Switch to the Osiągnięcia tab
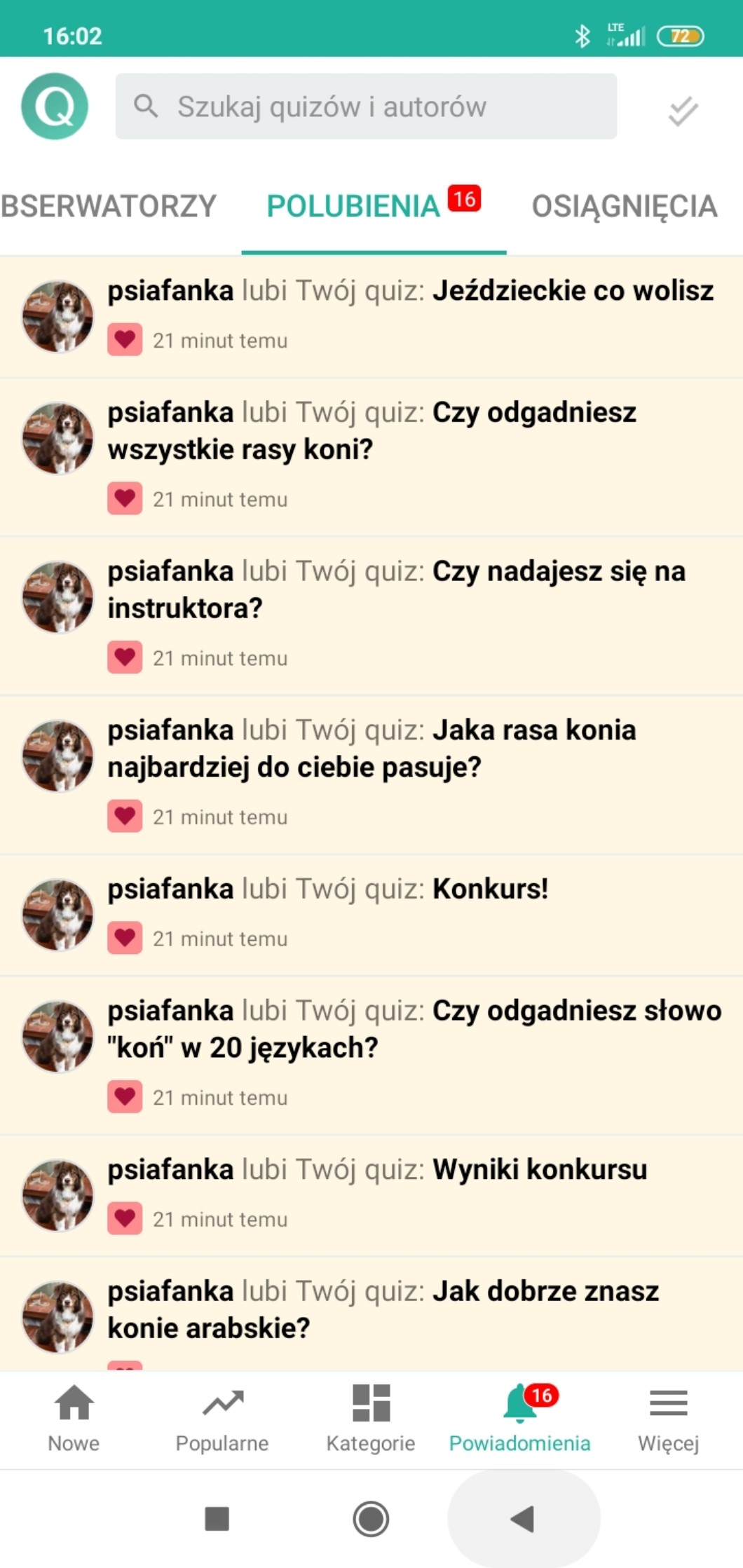The image size is (743, 1568). coord(624,206)
